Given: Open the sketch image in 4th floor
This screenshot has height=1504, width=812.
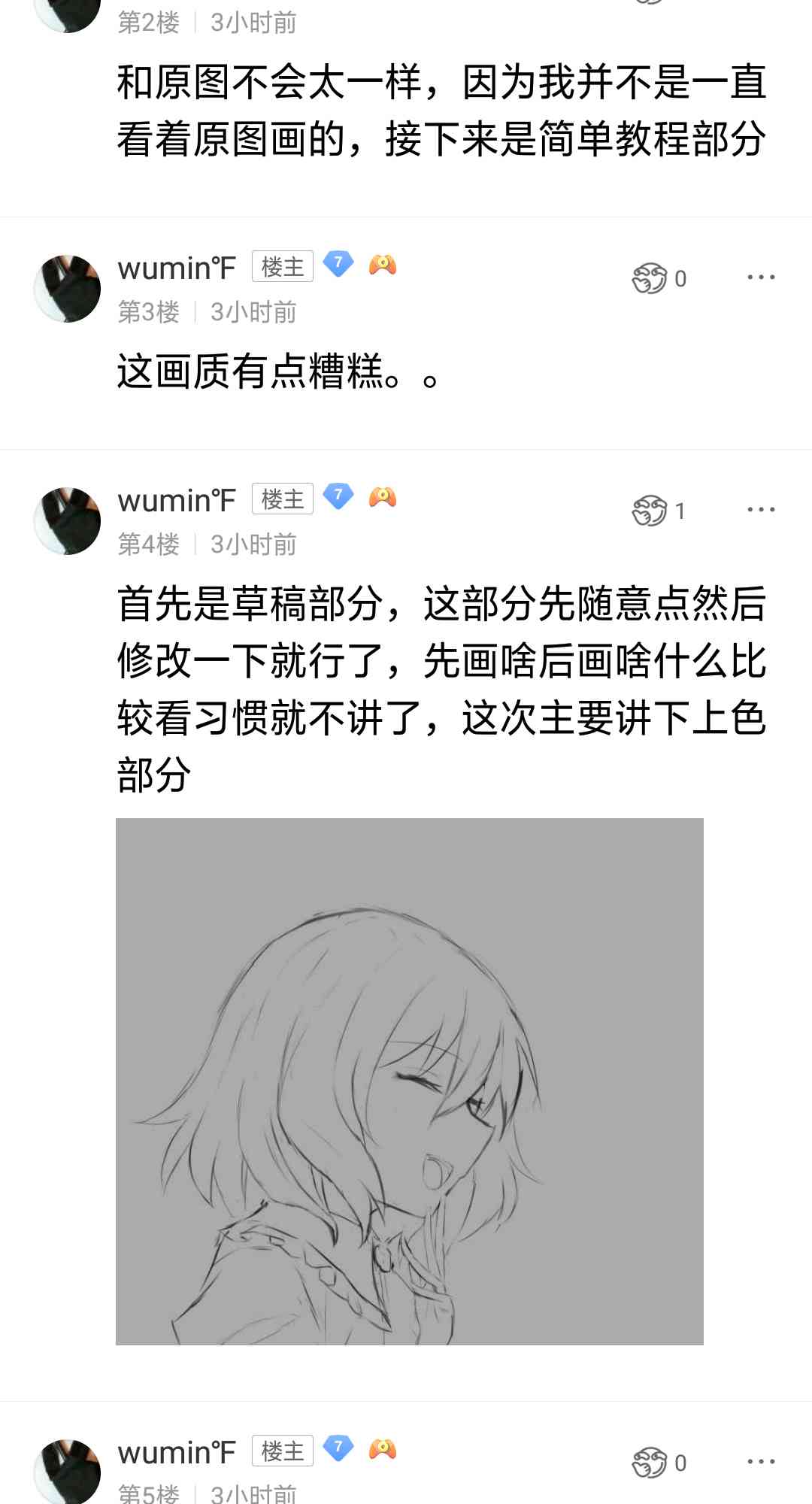Looking at the screenshot, I should [x=410, y=1081].
